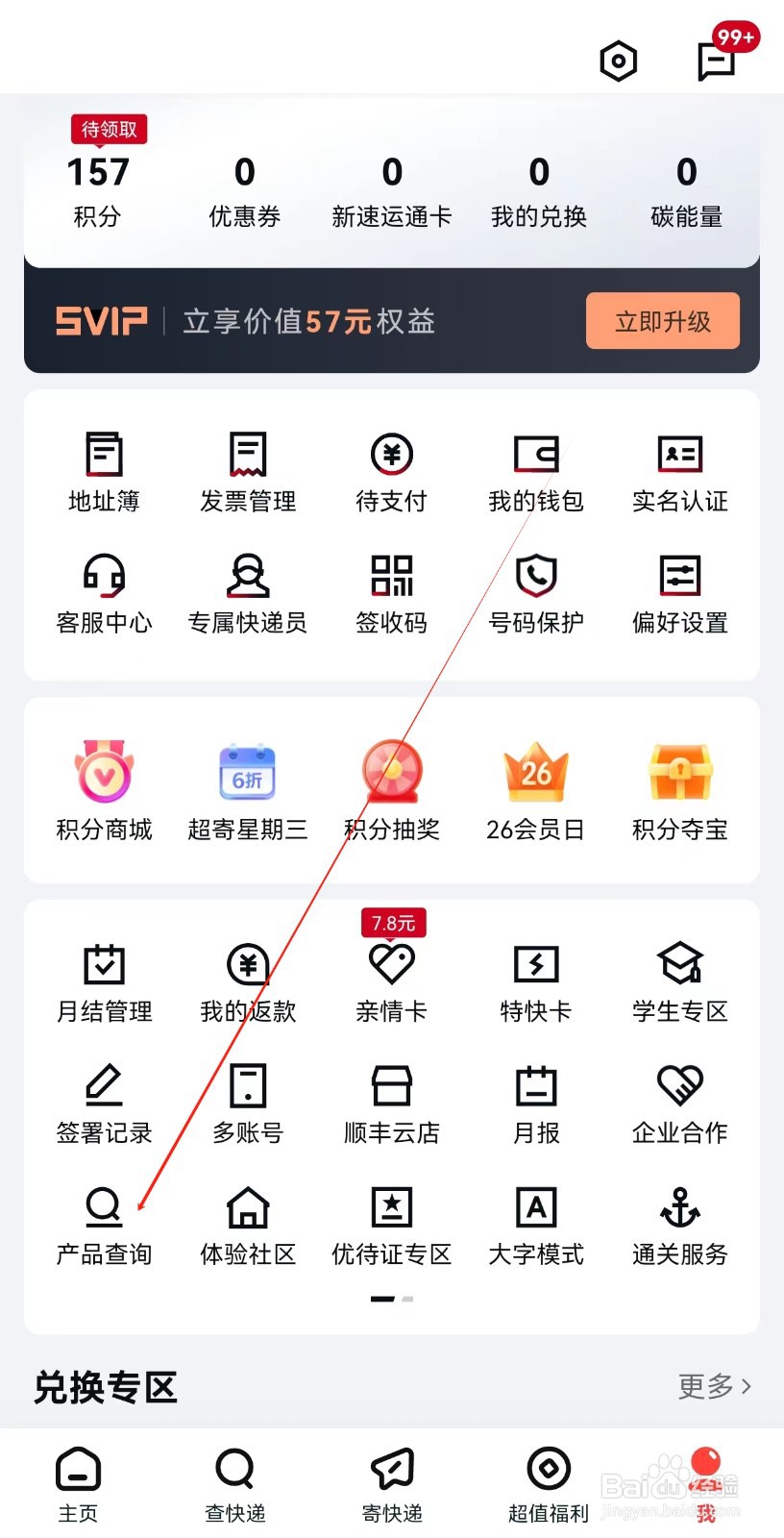Tap the second page indicator dot

tap(408, 1300)
